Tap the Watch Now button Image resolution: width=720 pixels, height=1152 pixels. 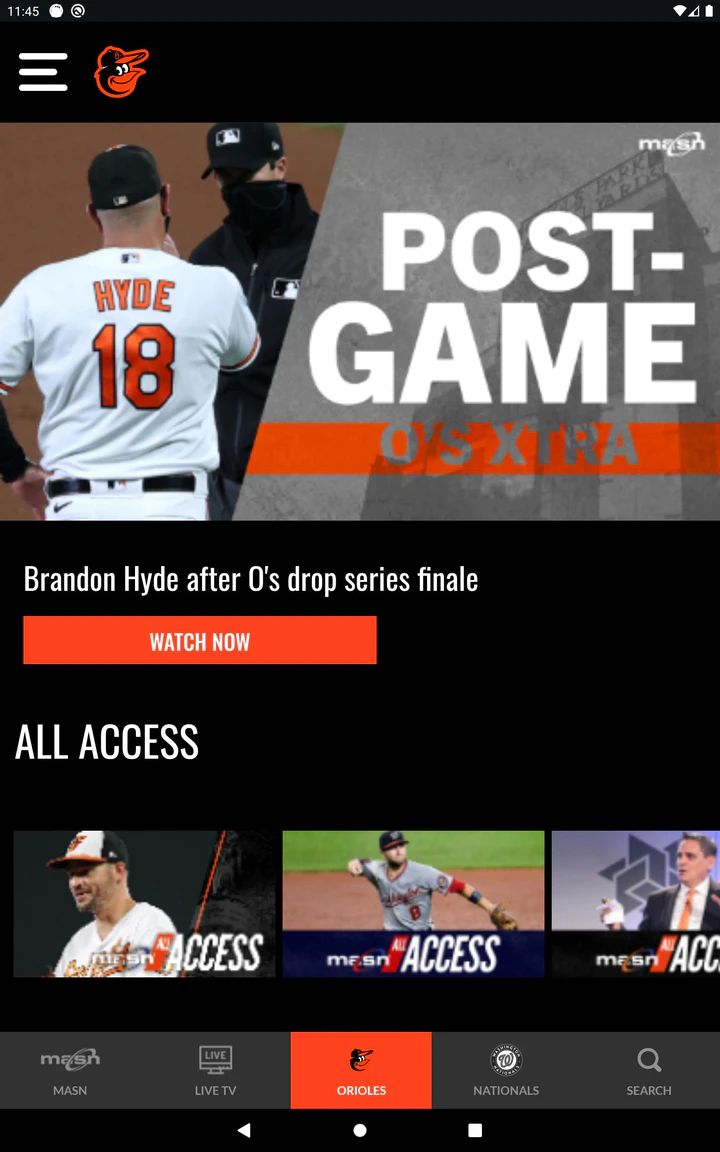tap(200, 640)
